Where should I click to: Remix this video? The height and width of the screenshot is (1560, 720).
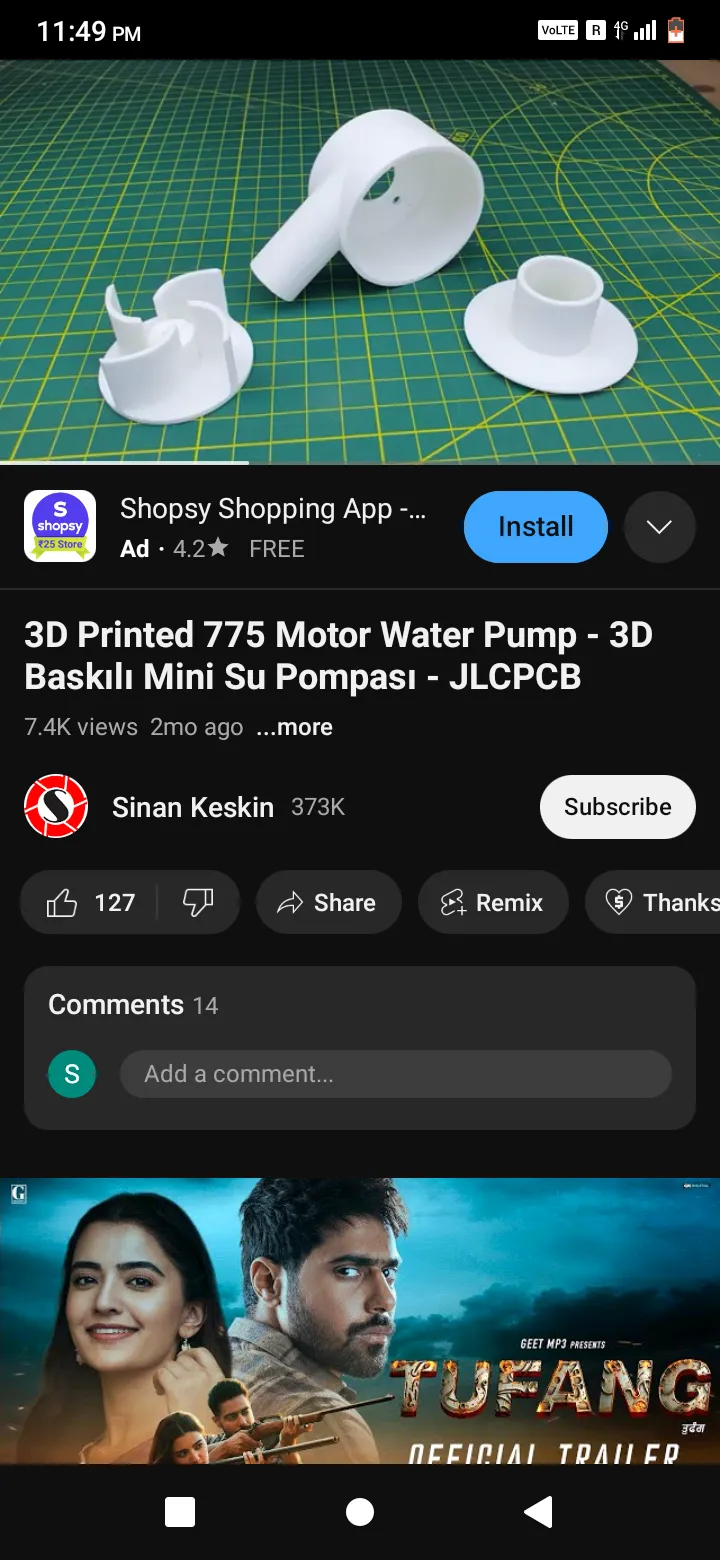[x=493, y=903]
